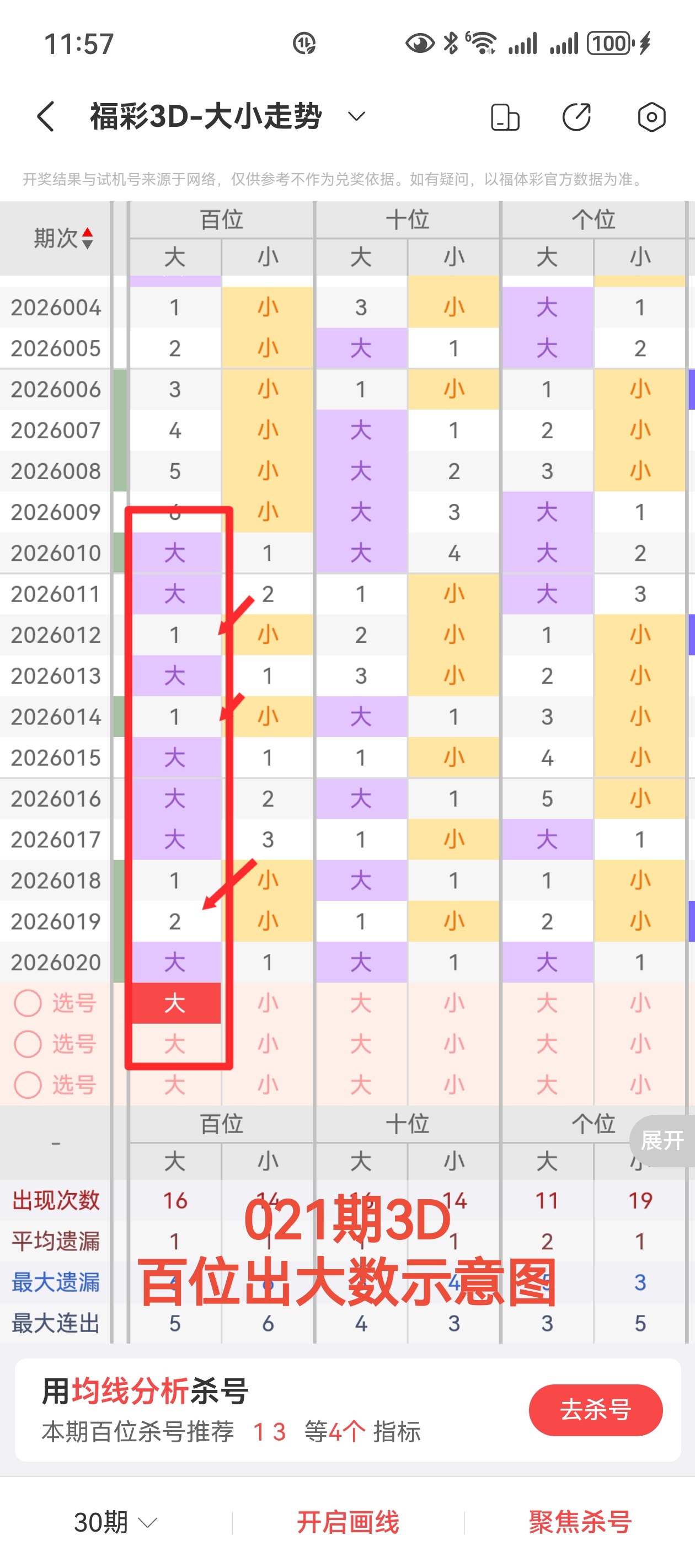This screenshot has height=1568, width=695.
Task: Open settings via the hexagon gear icon
Action: pyautogui.click(x=650, y=117)
